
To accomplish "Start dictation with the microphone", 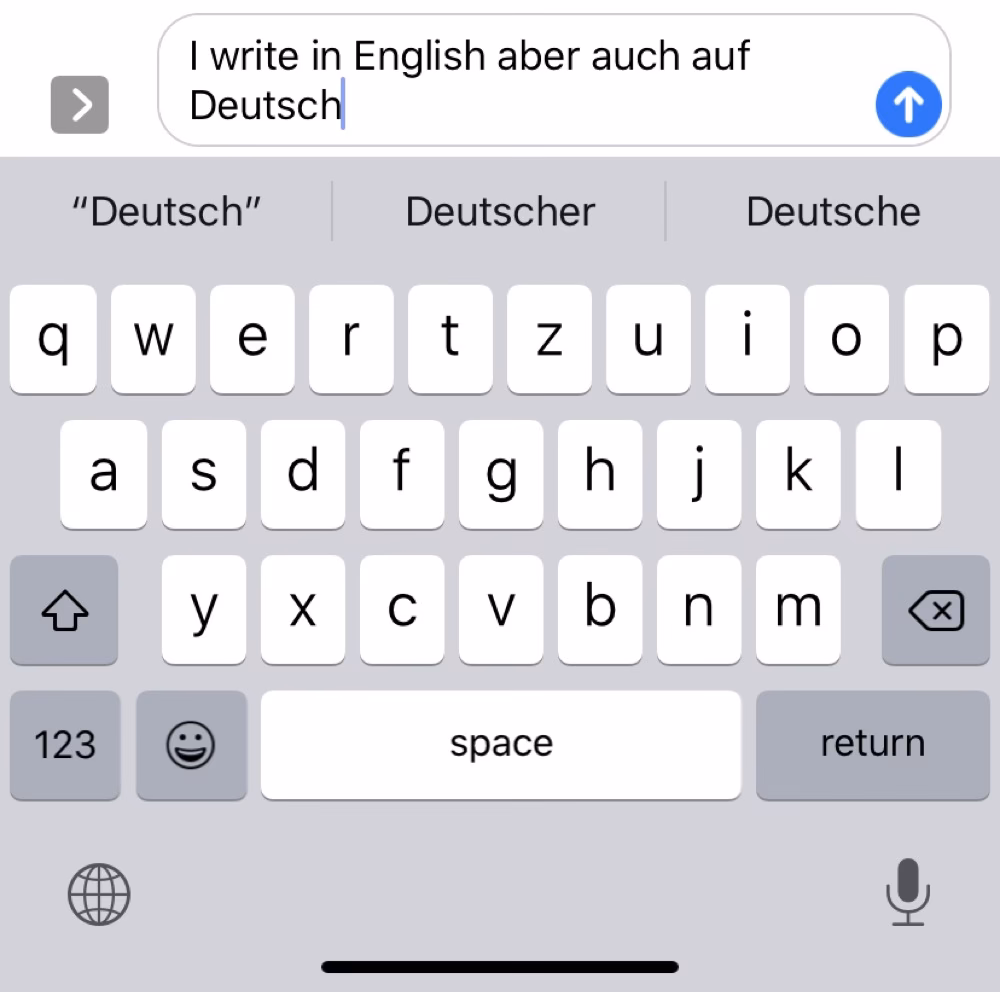I will (906, 892).
